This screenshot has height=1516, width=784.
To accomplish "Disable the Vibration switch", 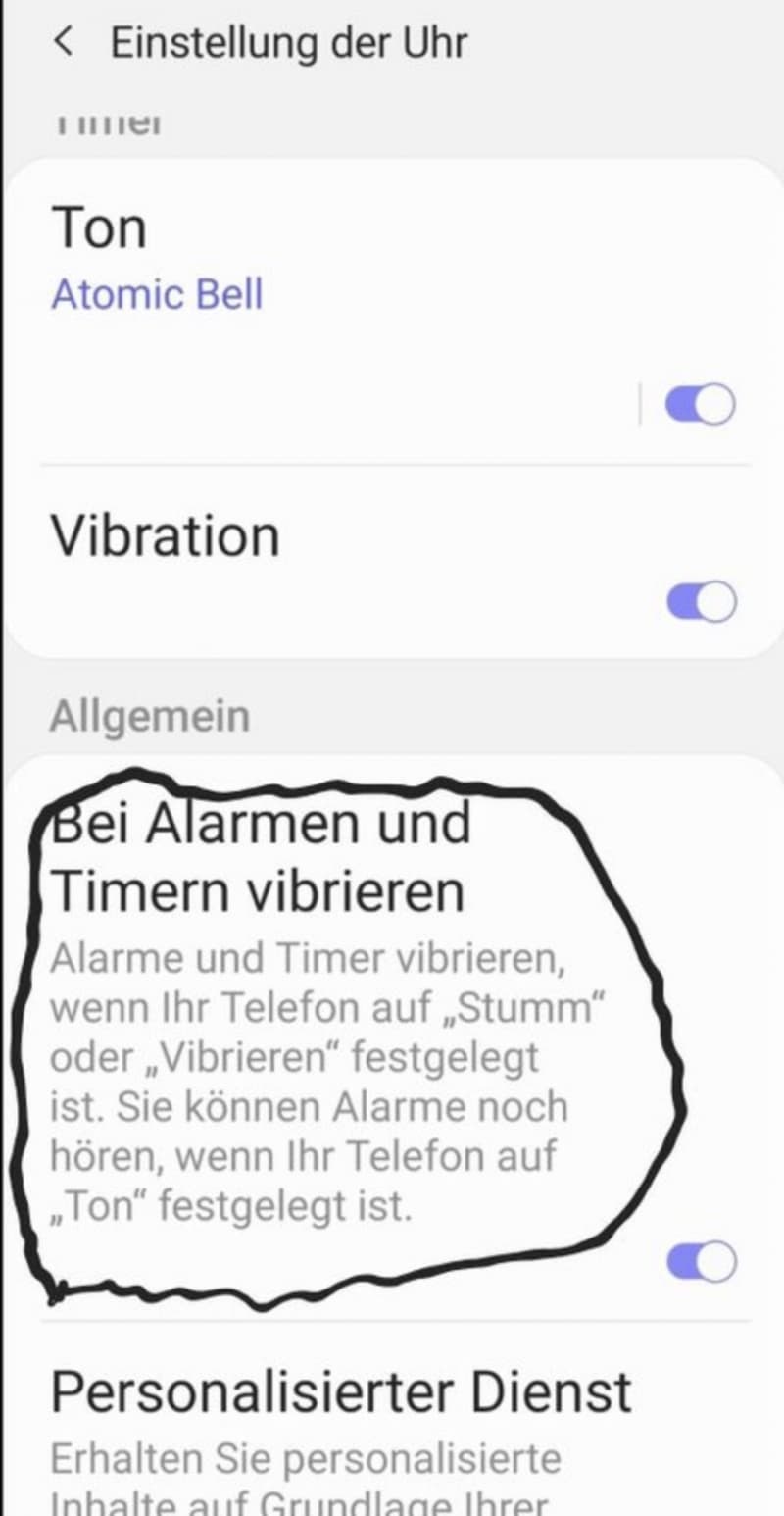I will [x=701, y=602].
